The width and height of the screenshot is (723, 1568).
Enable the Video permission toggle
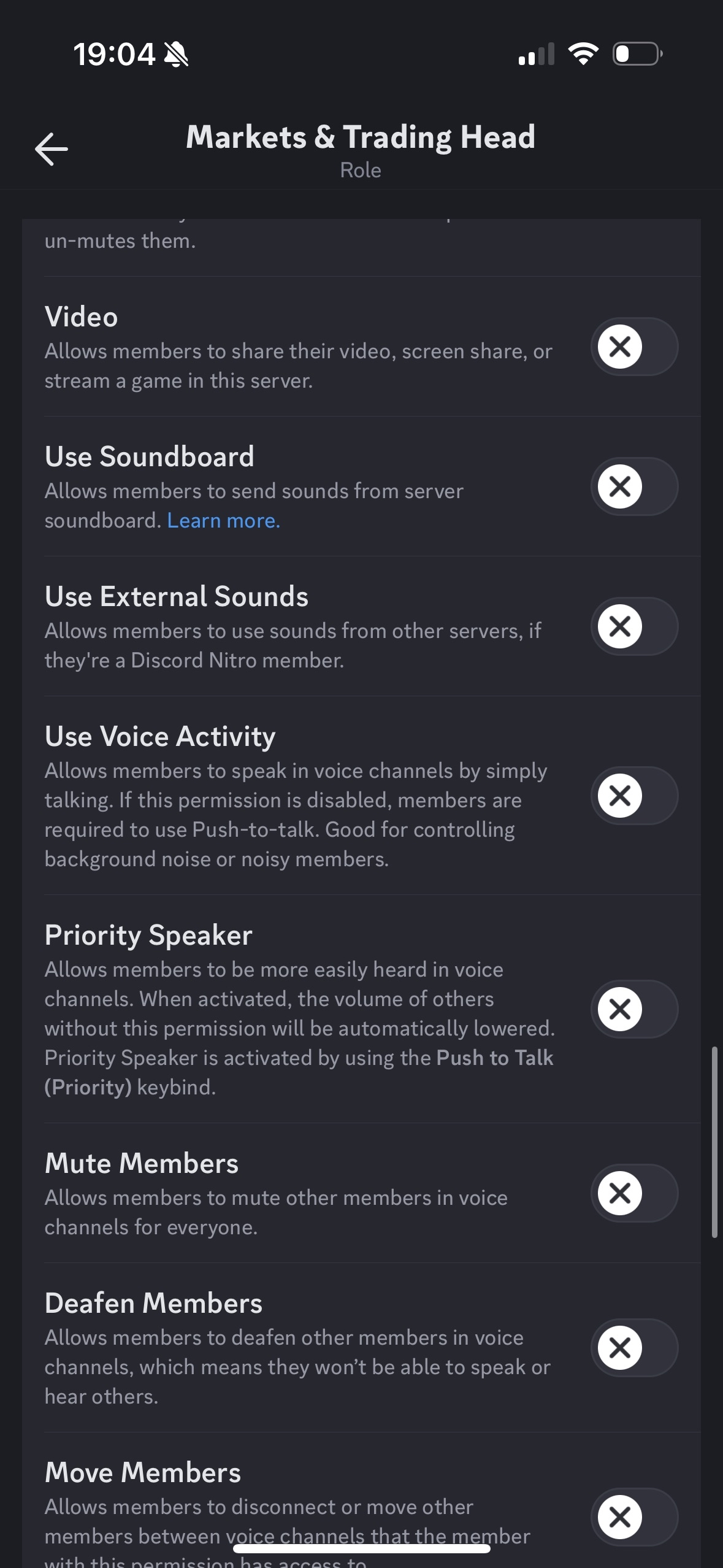pyautogui.click(x=633, y=347)
